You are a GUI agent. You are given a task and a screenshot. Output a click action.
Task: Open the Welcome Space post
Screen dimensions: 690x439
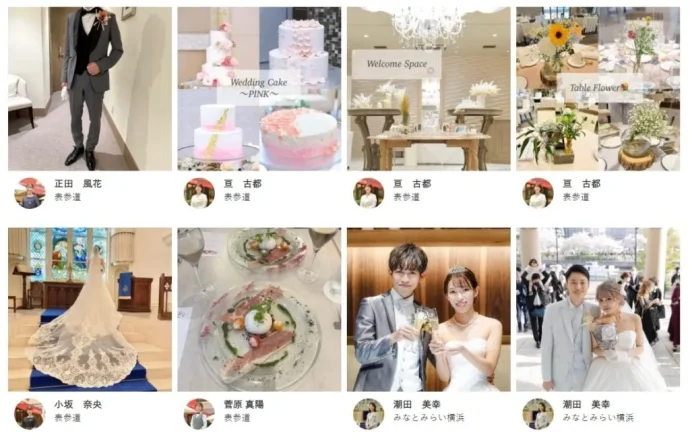[428, 89]
